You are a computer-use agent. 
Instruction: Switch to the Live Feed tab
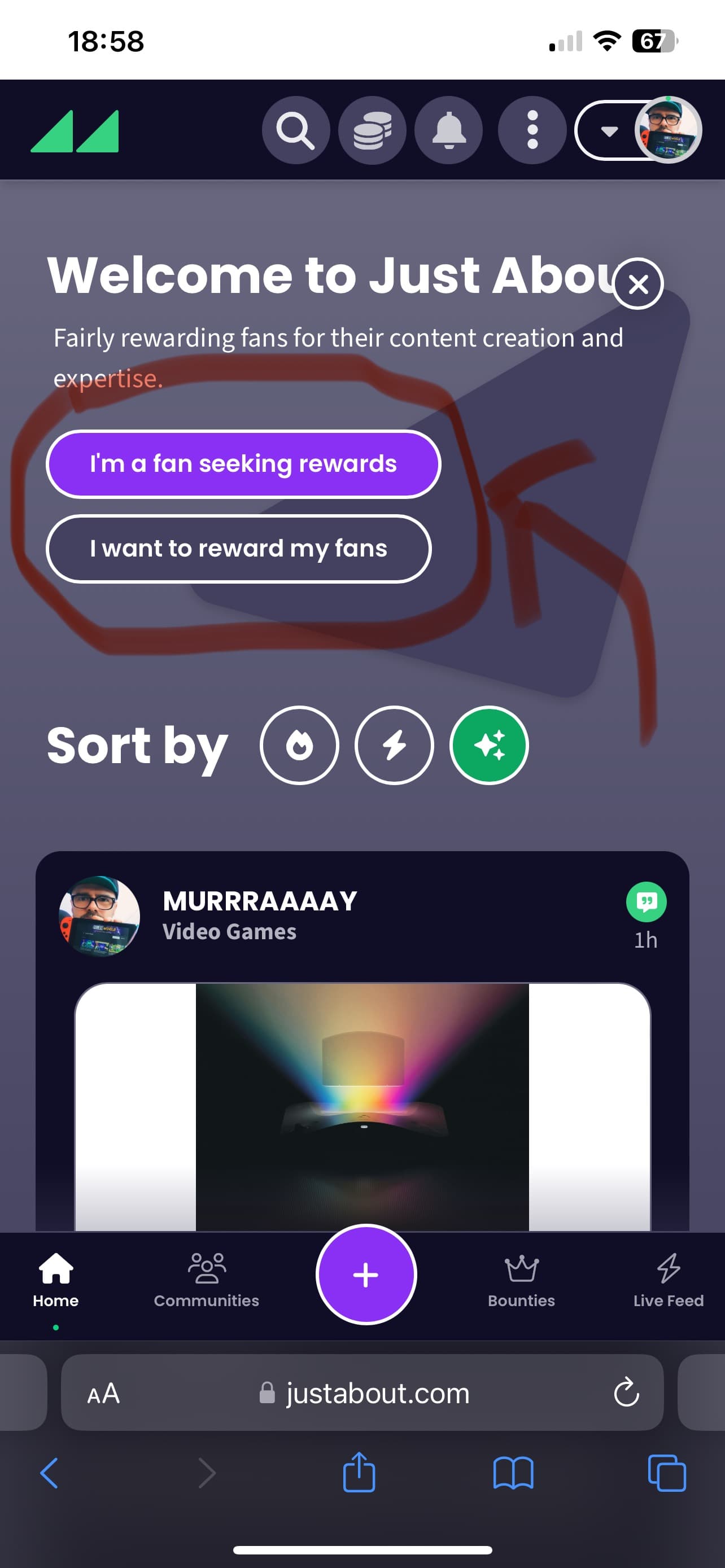tap(668, 1280)
